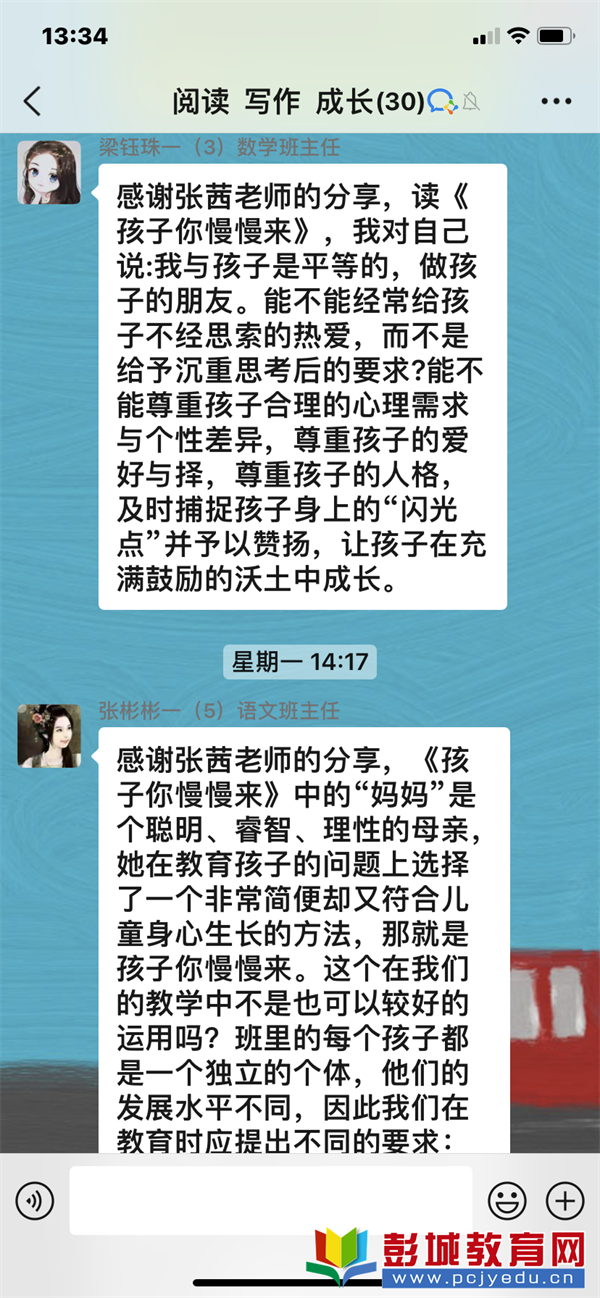600x1298 pixels.
Task: Open 梁钰珠's profile avatar
Action: pyautogui.click(x=49, y=172)
